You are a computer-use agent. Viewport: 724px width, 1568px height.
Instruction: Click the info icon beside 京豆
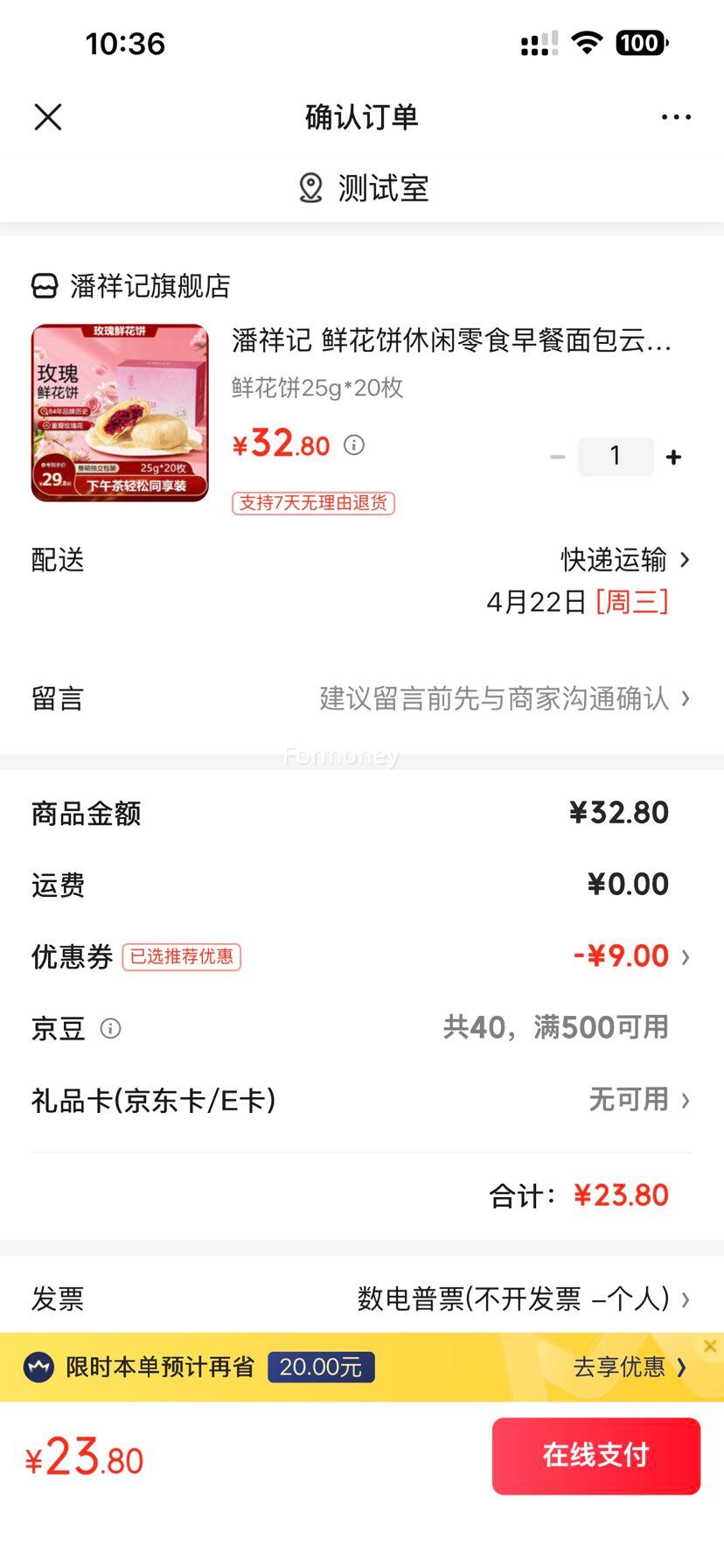pos(111,1028)
